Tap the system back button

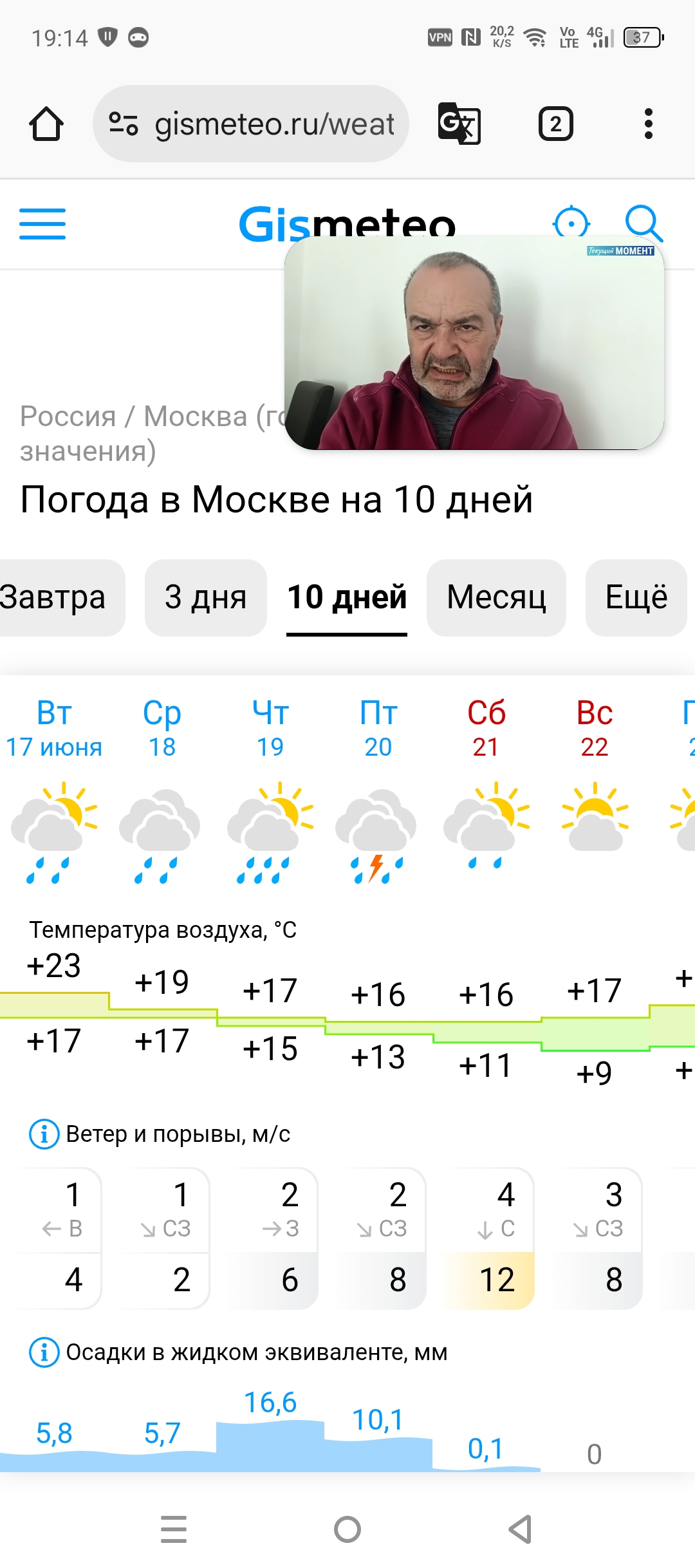pyautogui.click(x=521, y=1529)
